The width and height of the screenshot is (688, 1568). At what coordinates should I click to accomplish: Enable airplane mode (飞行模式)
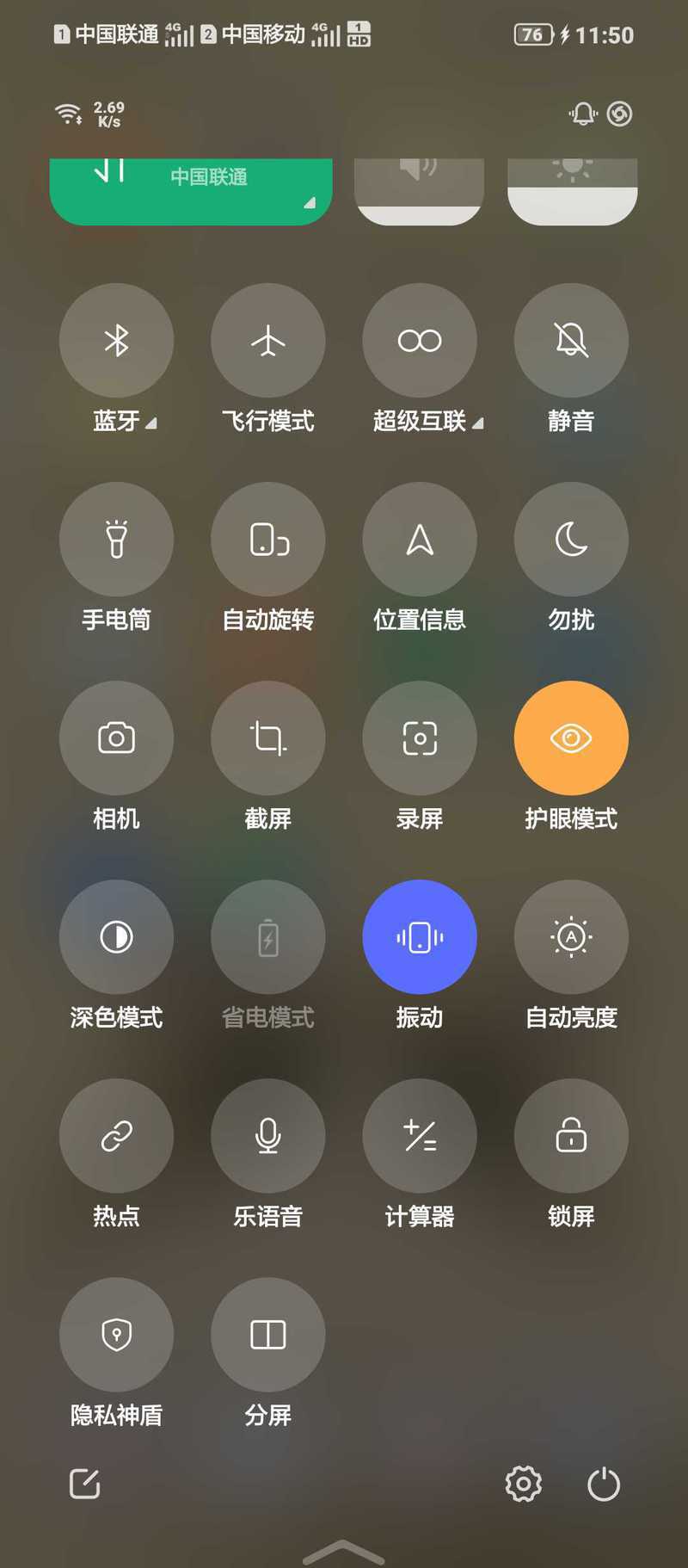tap(268, 341)
